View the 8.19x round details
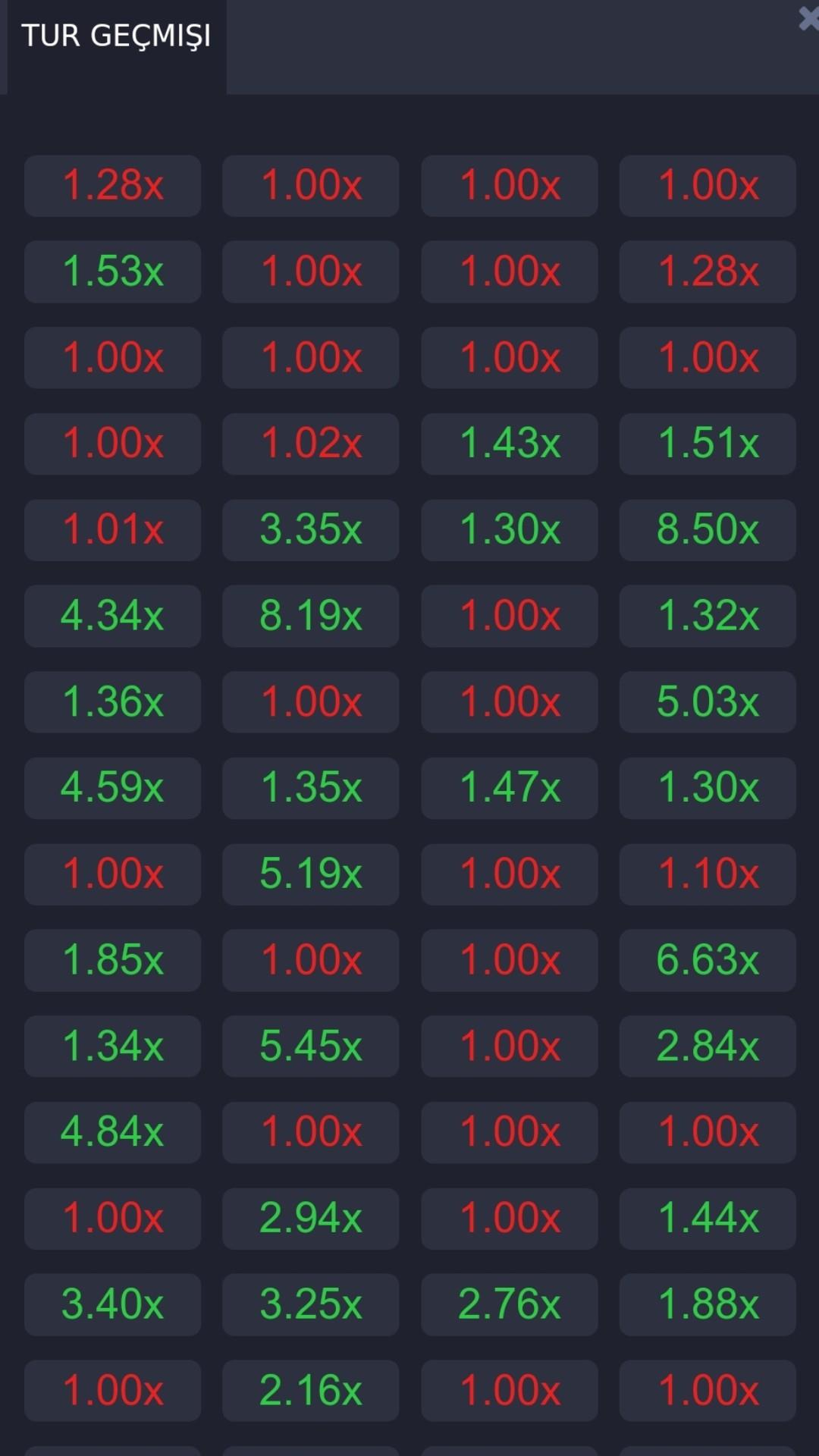The height and width of the screenshot is (1456, 819). point(310,616)
